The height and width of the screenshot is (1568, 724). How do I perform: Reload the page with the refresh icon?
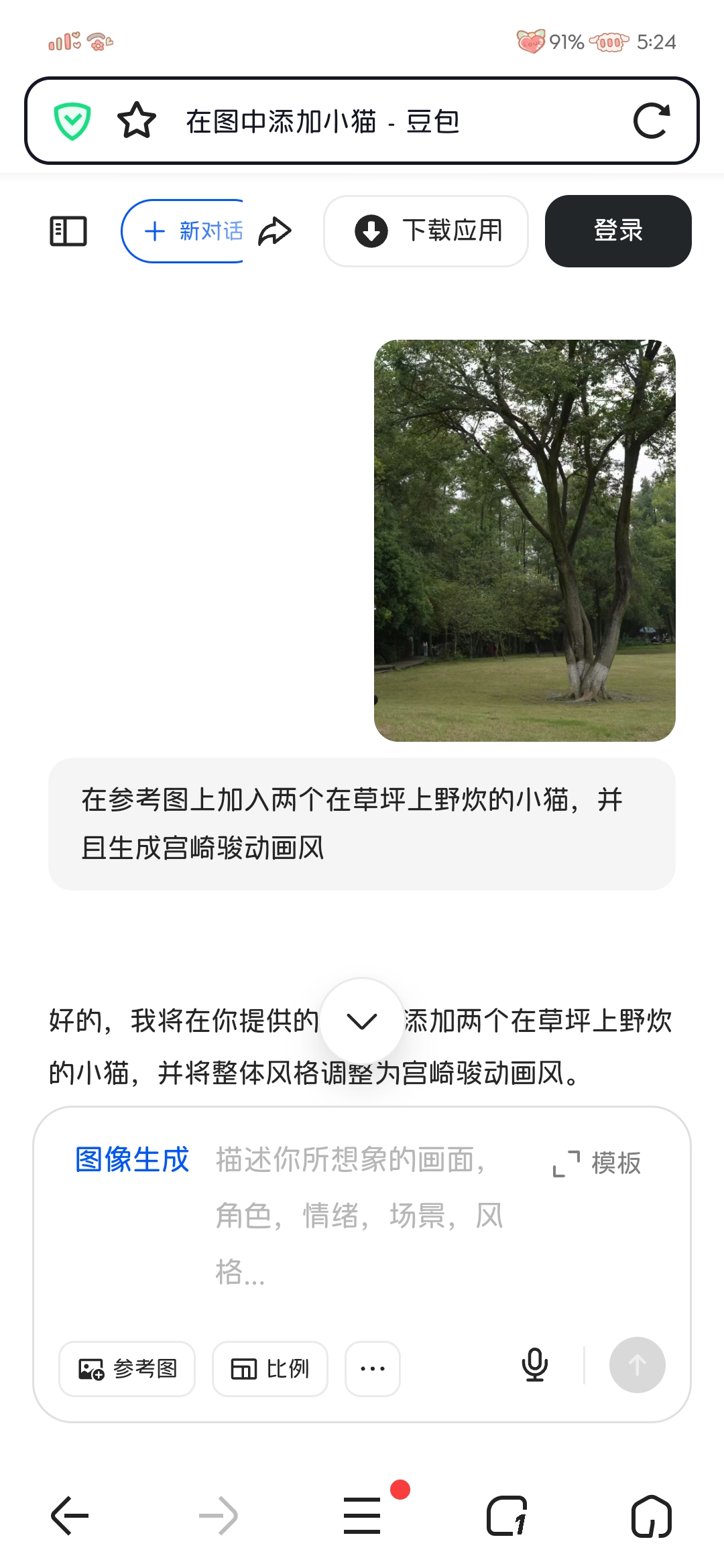pos(651,121)
